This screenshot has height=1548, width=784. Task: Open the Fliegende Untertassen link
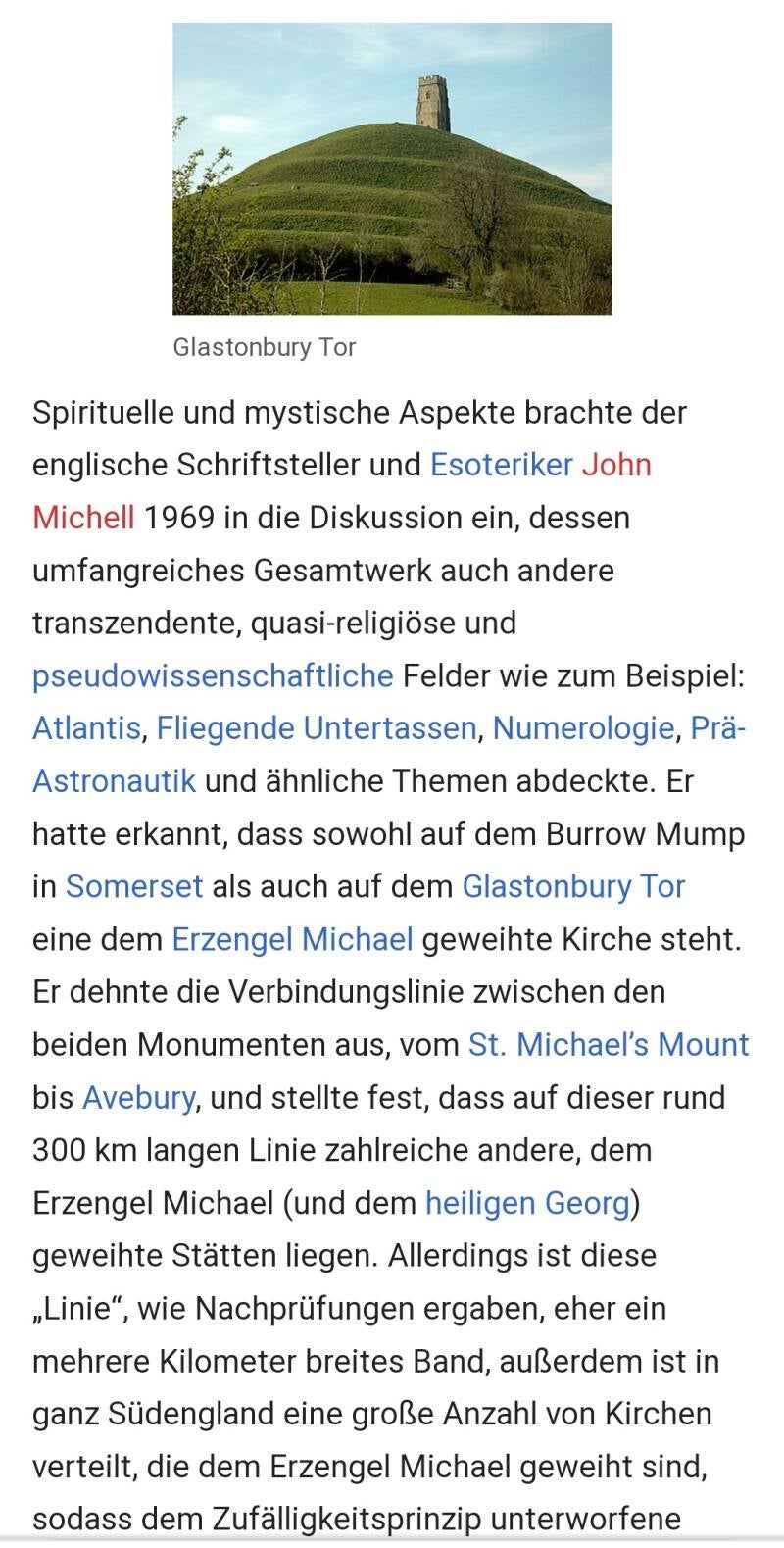click(x=316, y=728)
